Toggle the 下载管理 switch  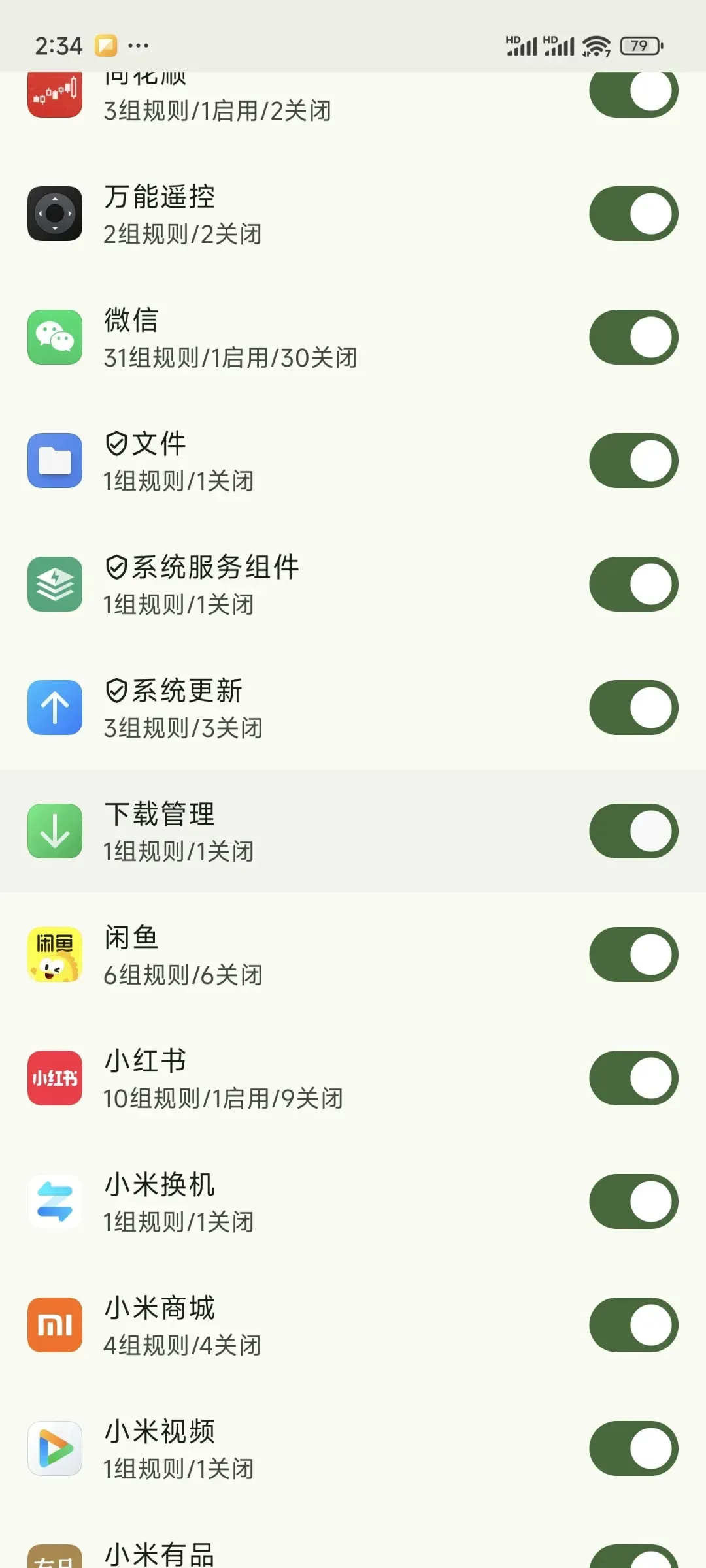(633, 831)
